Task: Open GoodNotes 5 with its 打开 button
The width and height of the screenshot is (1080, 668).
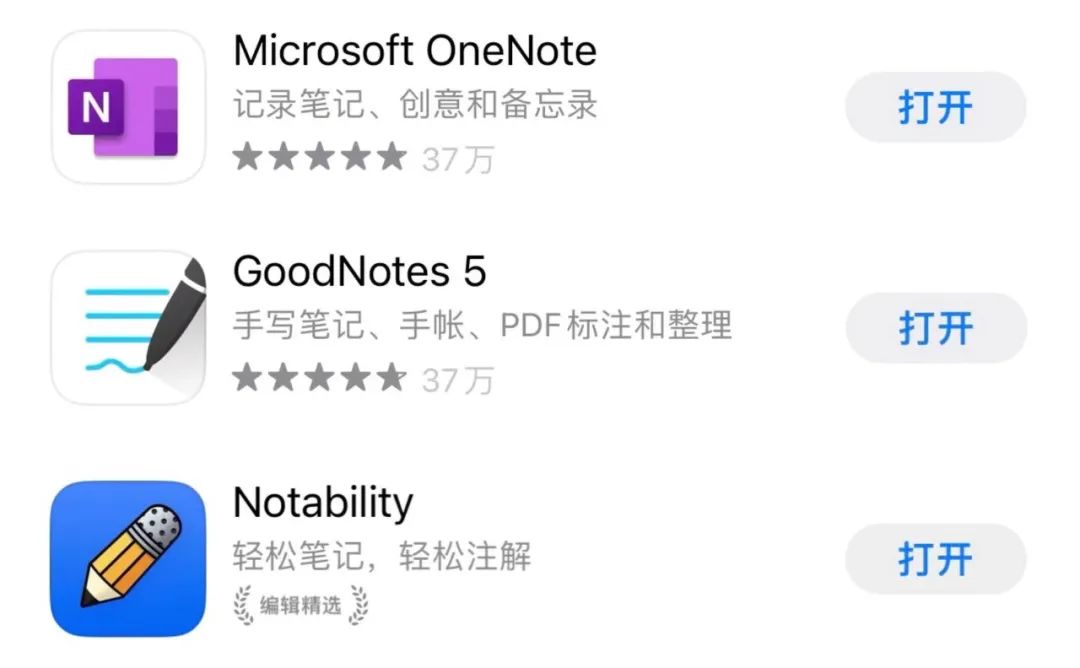Action: [935, 328]
